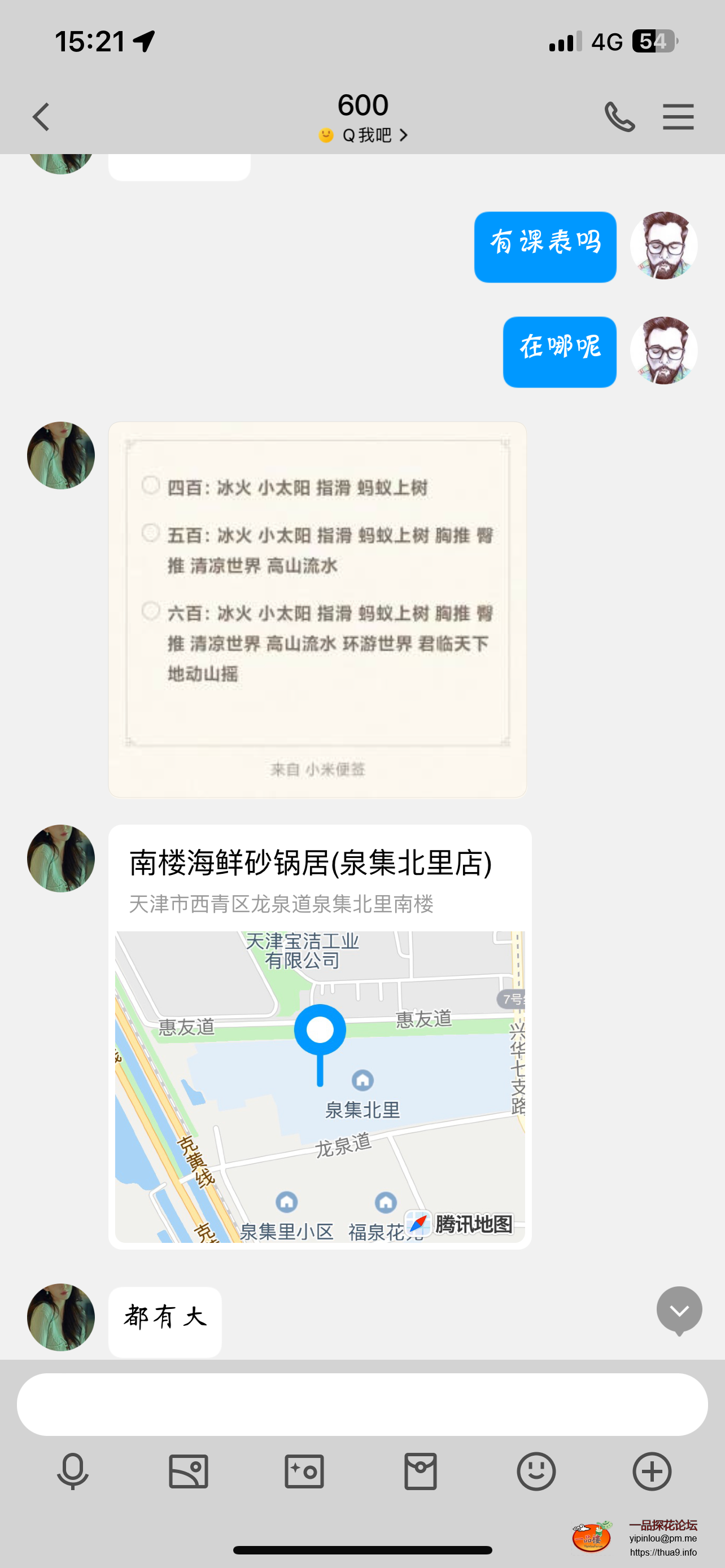Open the photo gallery picker icon
The image size is (725, 1568).
(188, 1473)
